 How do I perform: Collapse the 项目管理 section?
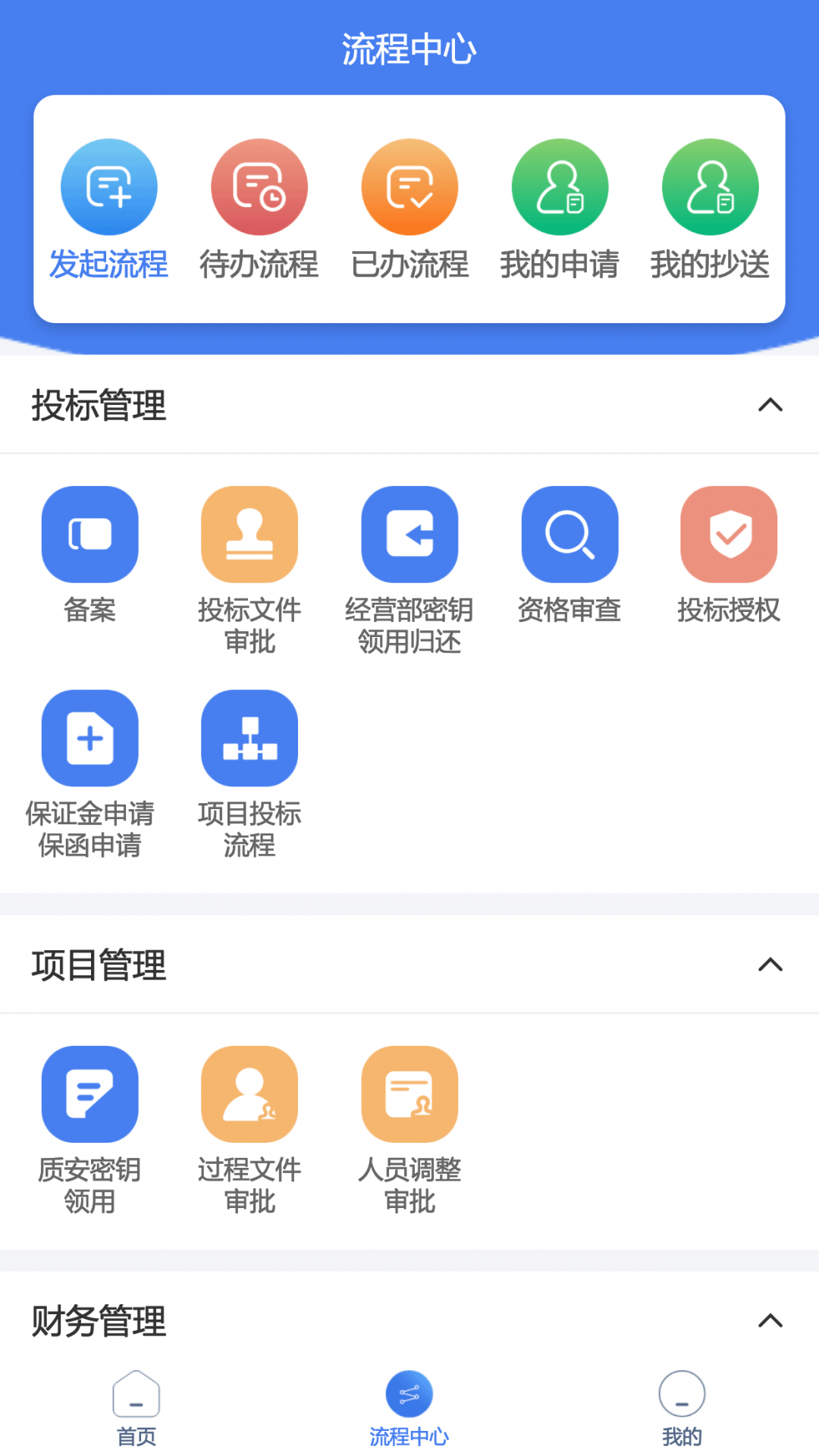[771, 965]
